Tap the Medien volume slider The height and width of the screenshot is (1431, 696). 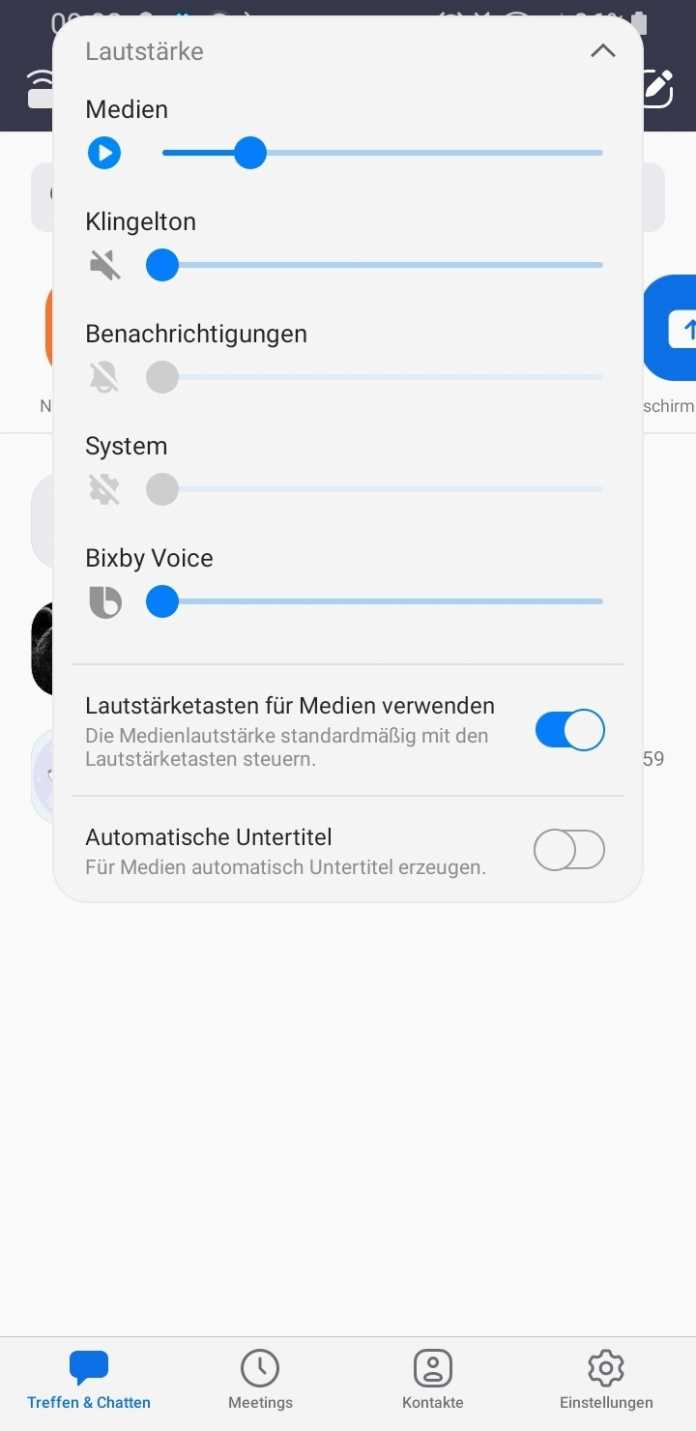[x=382, y=153]
